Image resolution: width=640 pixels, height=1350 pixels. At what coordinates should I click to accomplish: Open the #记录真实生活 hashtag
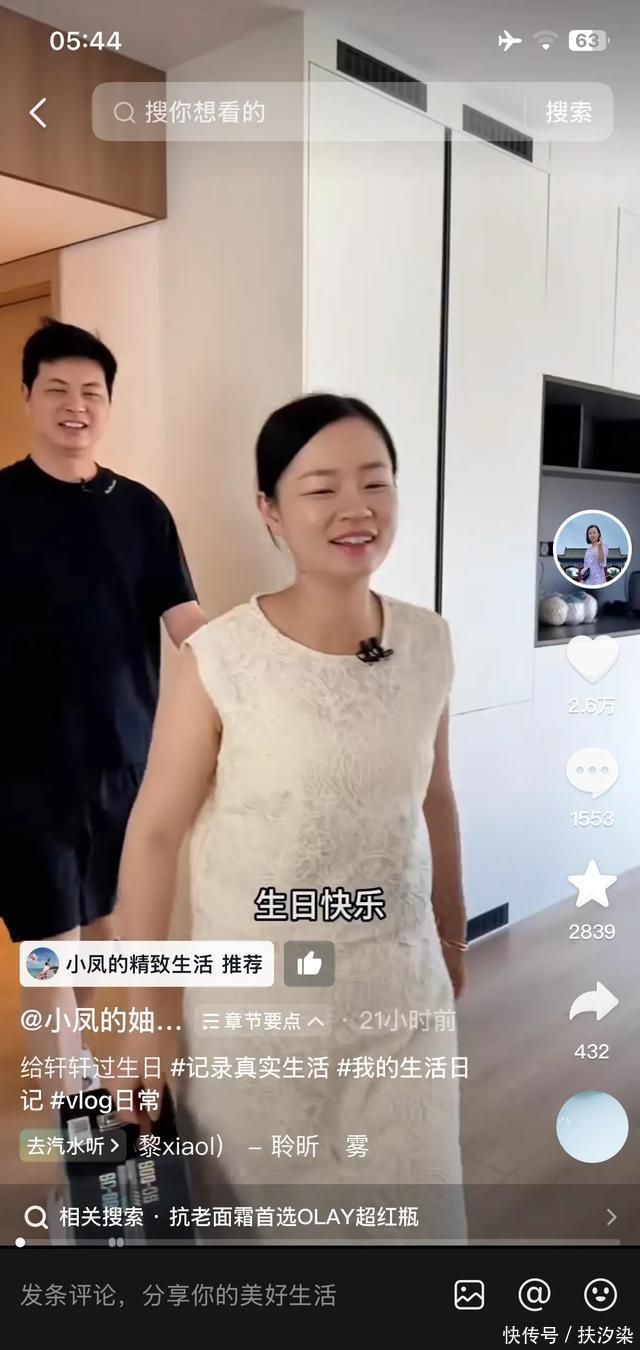click(249, 1068)
